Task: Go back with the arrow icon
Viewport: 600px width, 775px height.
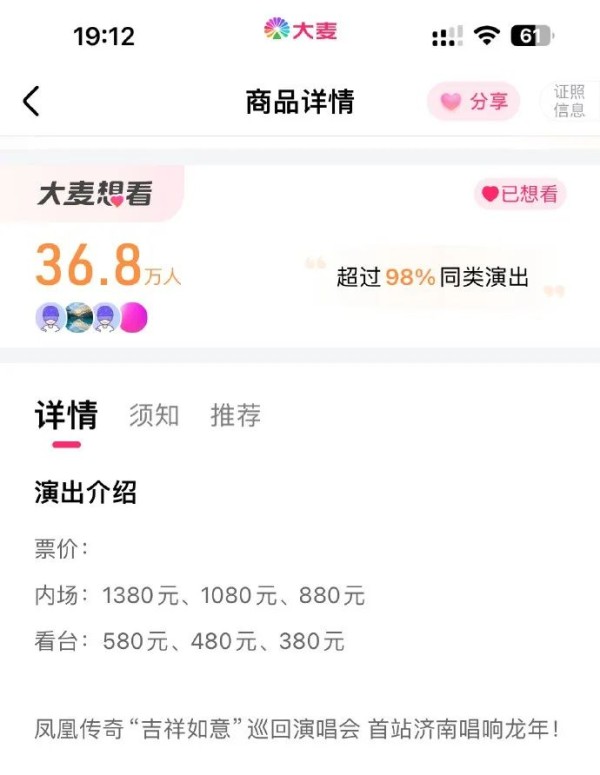Action: pos(32,101)
